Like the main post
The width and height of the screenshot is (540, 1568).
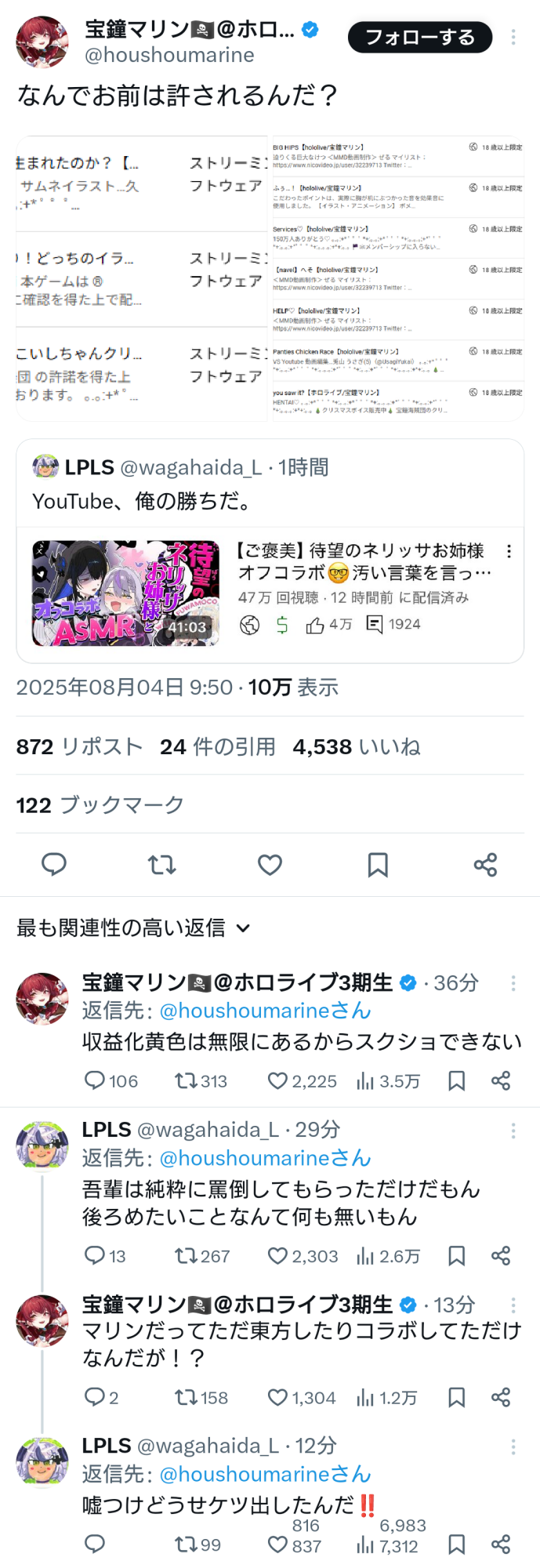pyautogui.click(x=270, y=865)
